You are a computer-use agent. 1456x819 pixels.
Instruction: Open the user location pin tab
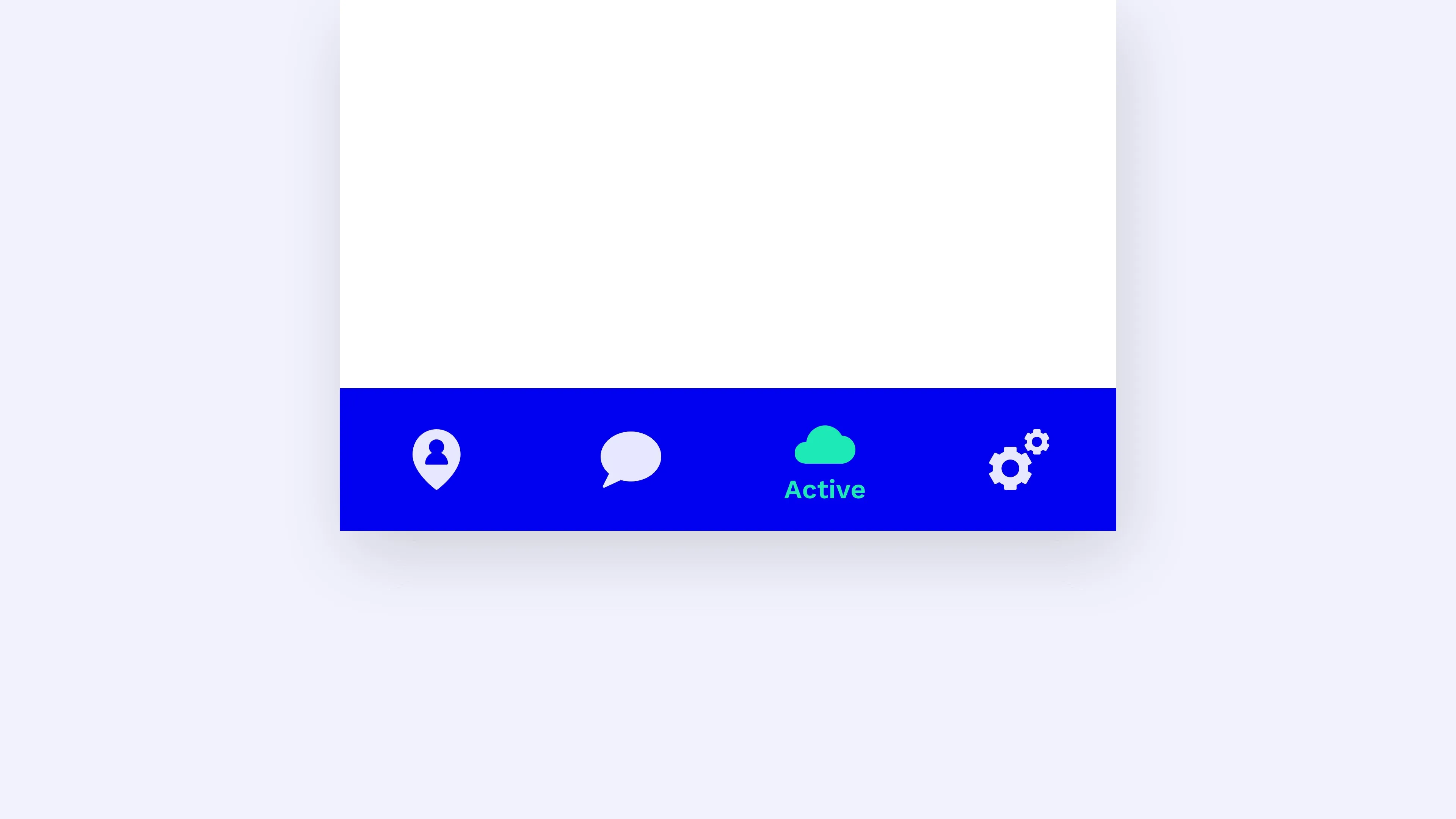pyautogui.click(x=436, y=459)
